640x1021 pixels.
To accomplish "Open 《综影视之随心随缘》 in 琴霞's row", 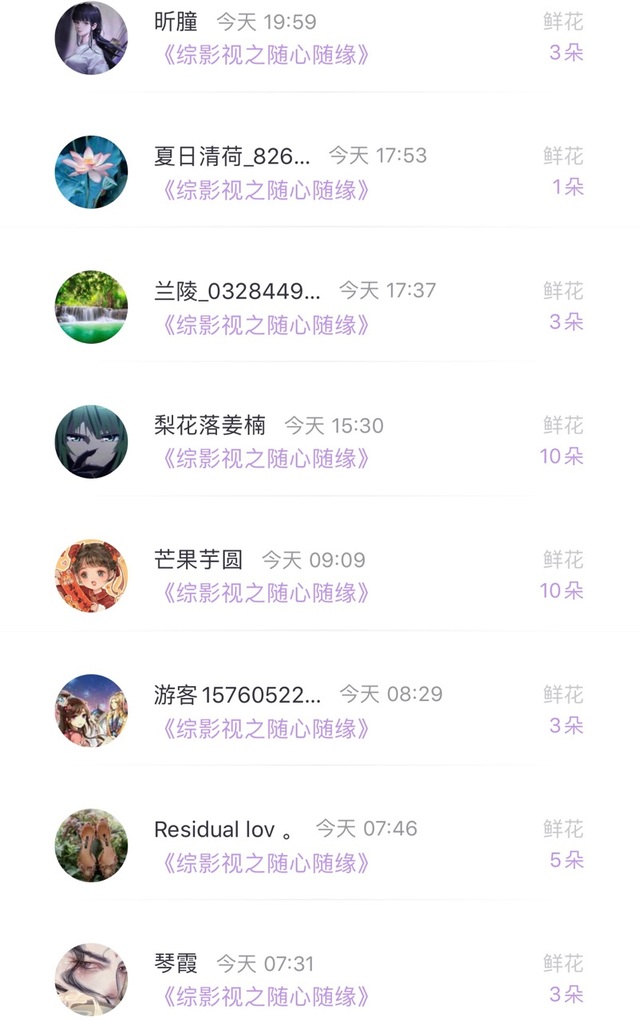I will tap(264, 997).
